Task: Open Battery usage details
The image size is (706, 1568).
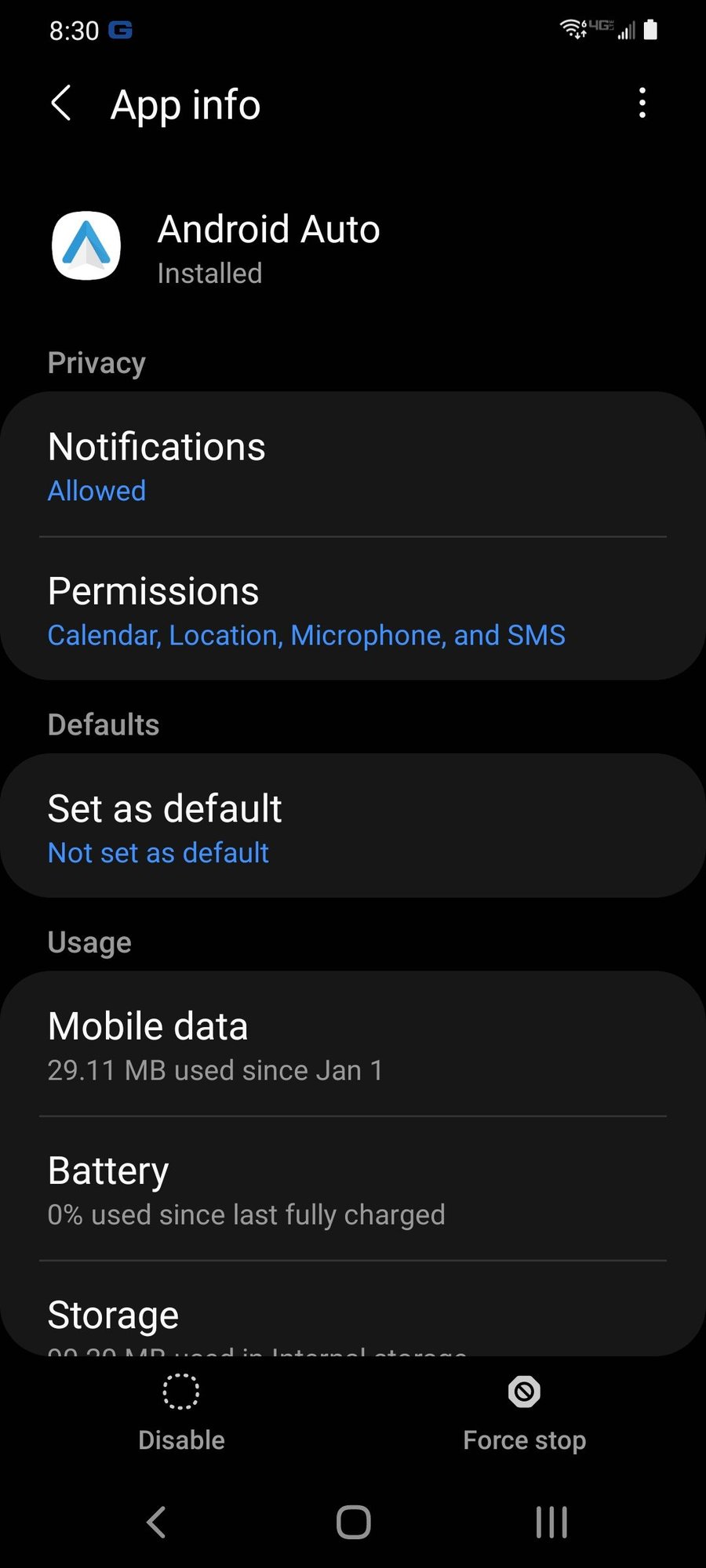Action: click(x=353, y=1190)
